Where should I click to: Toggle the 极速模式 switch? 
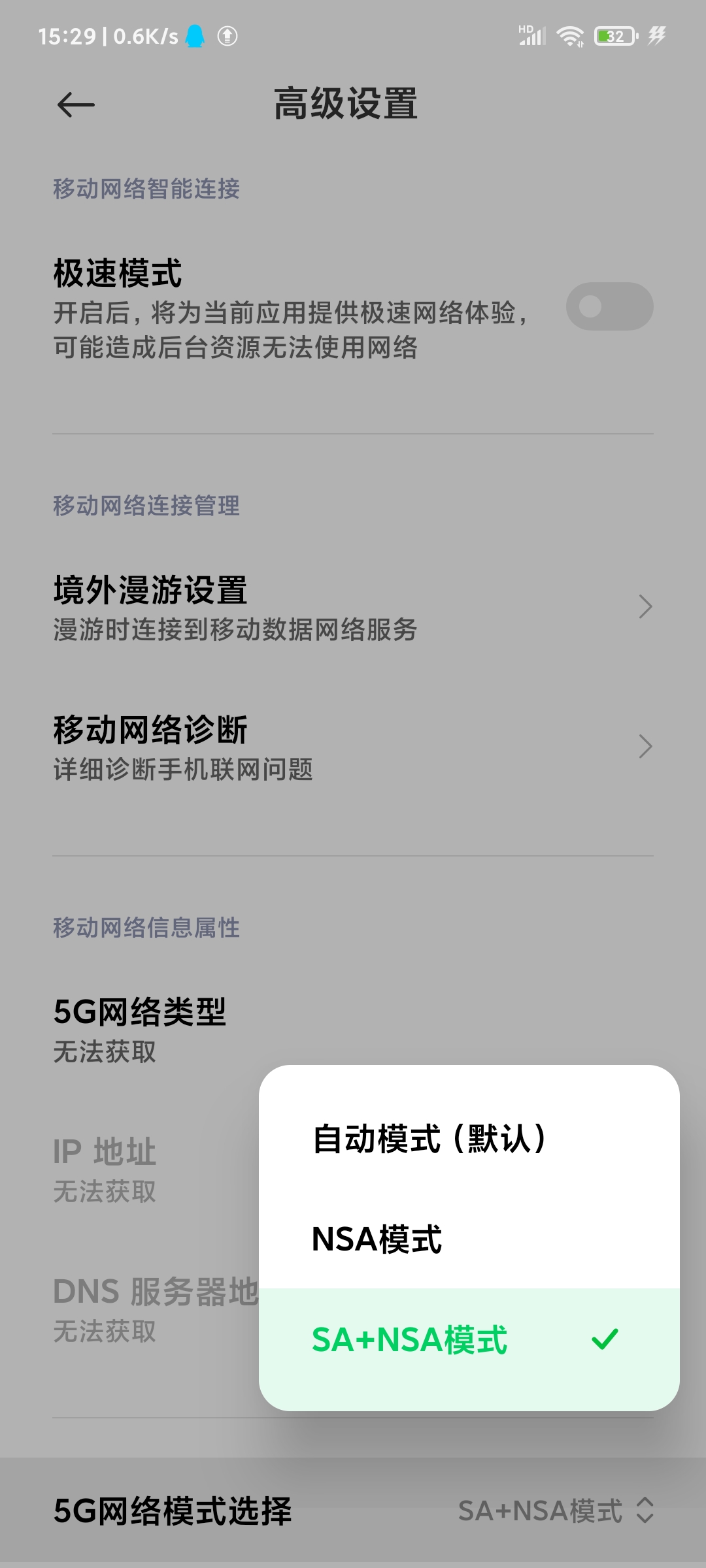click(x=609, y=306)
